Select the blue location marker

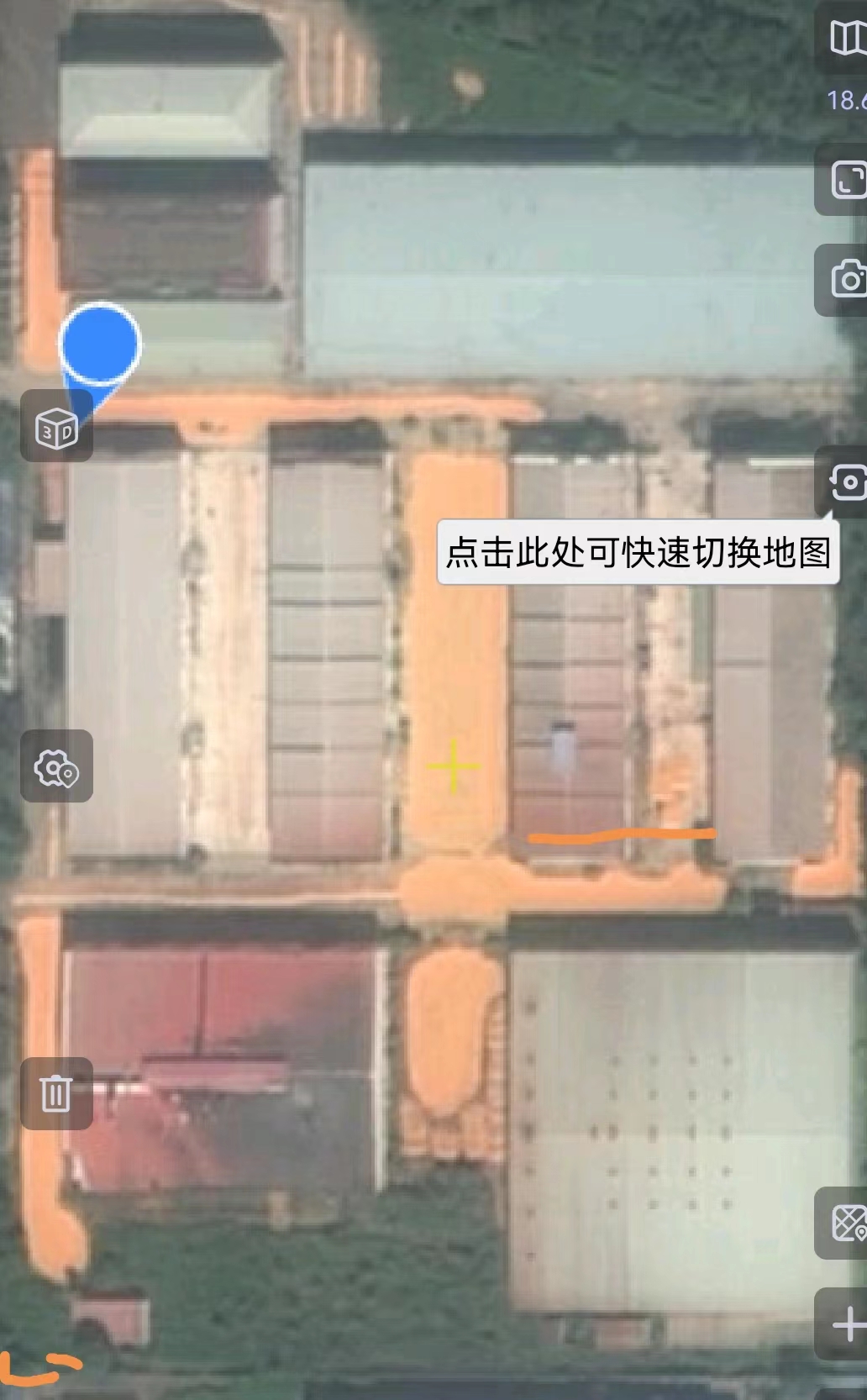(x=99, y=345)
